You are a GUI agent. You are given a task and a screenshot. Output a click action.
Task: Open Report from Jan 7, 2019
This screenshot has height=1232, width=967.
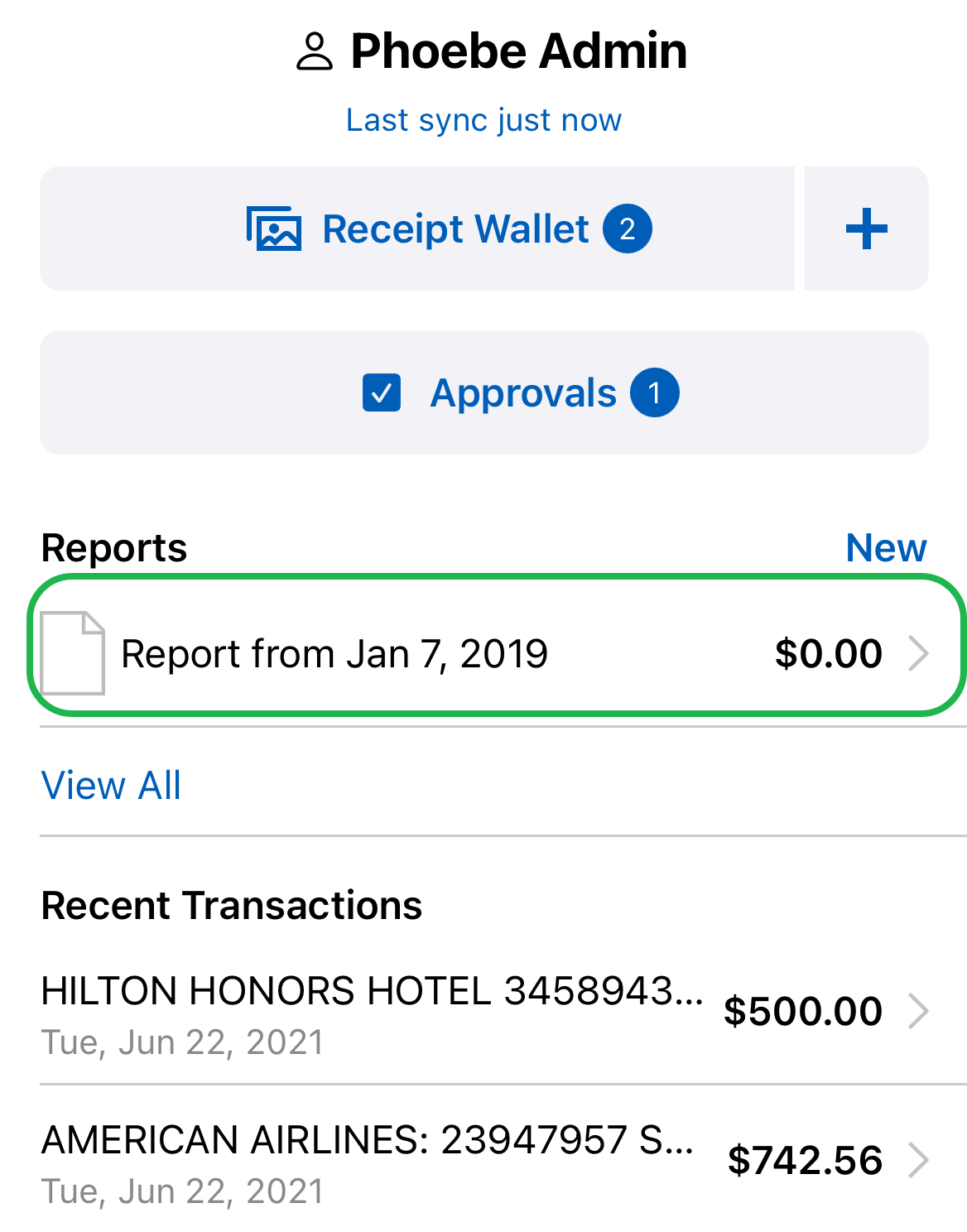[x=497, y=653]
